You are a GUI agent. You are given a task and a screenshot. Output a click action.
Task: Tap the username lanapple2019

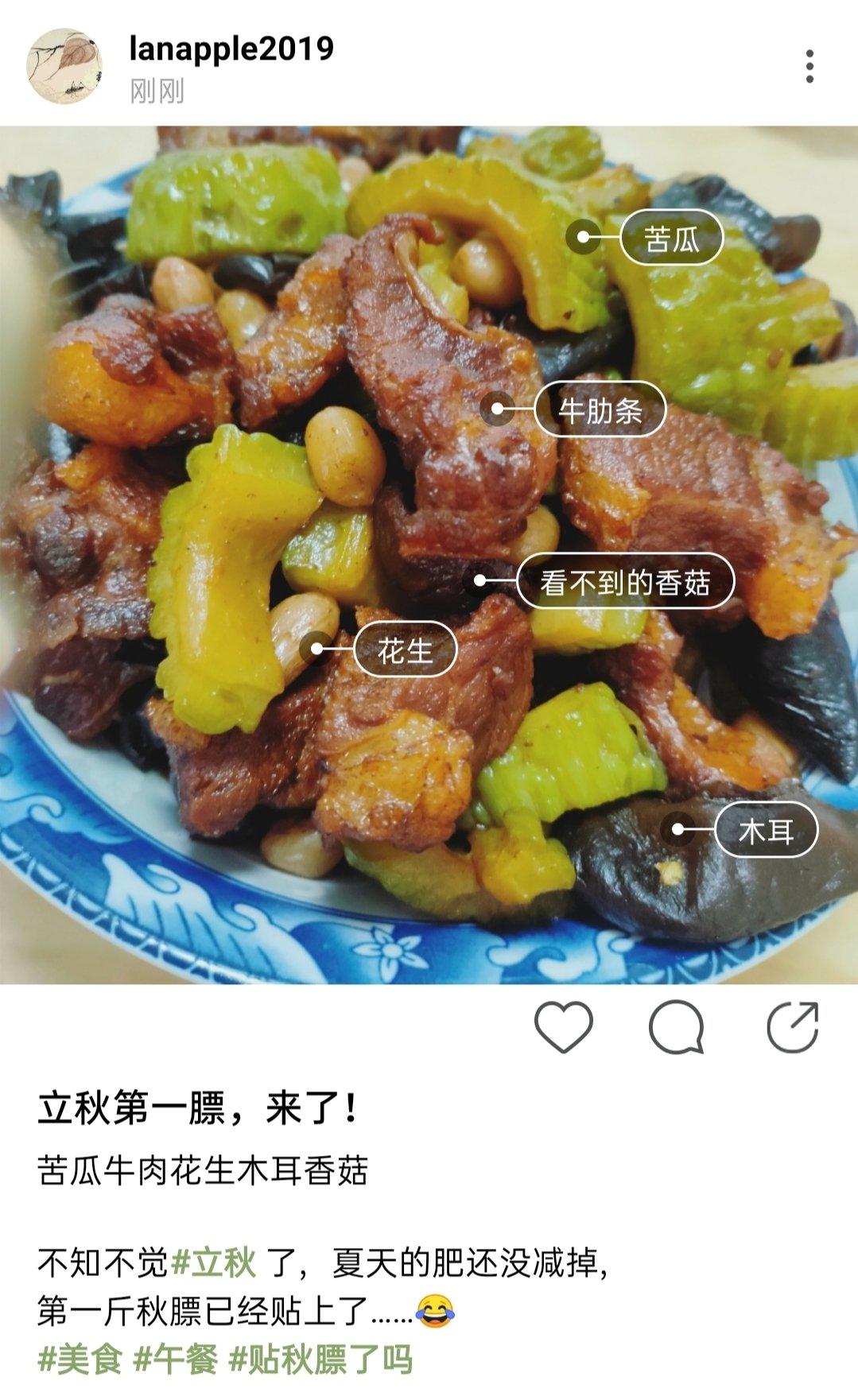pyautogui.click(x=231, y=49)
